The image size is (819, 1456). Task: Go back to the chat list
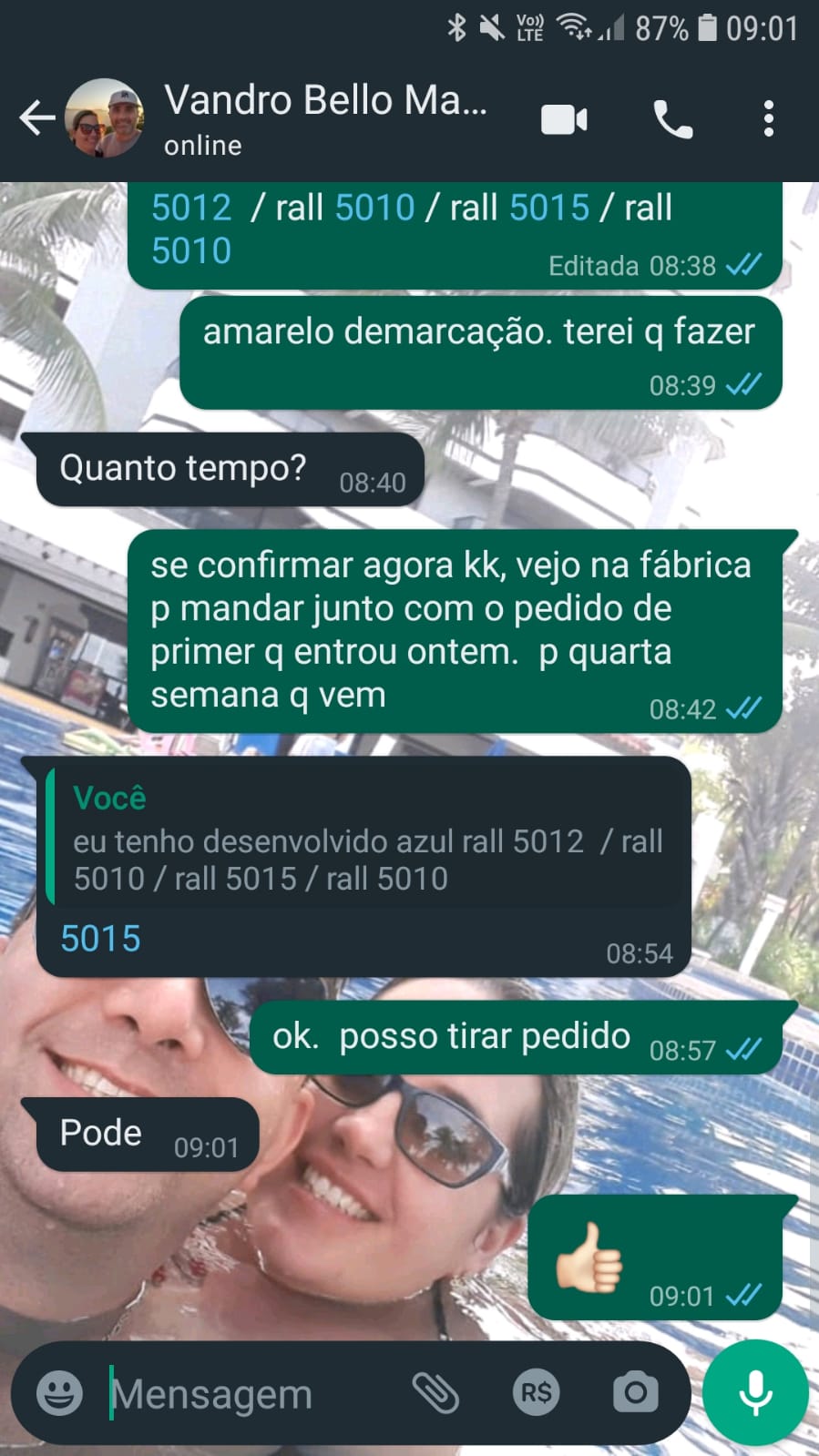pyautogui.click(x=36, y=118)
